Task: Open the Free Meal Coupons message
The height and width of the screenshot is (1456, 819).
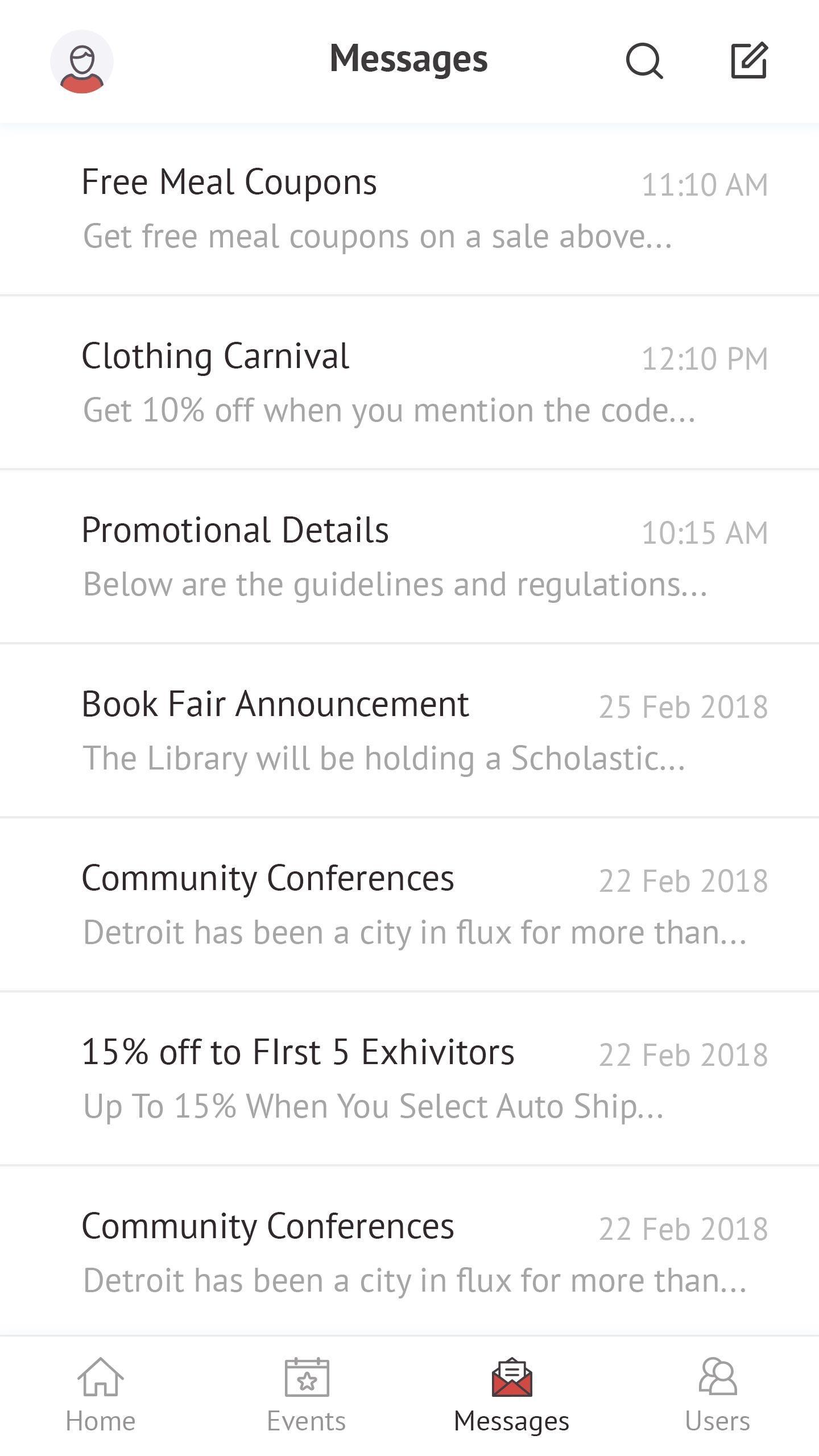Action: click(409, 209)
